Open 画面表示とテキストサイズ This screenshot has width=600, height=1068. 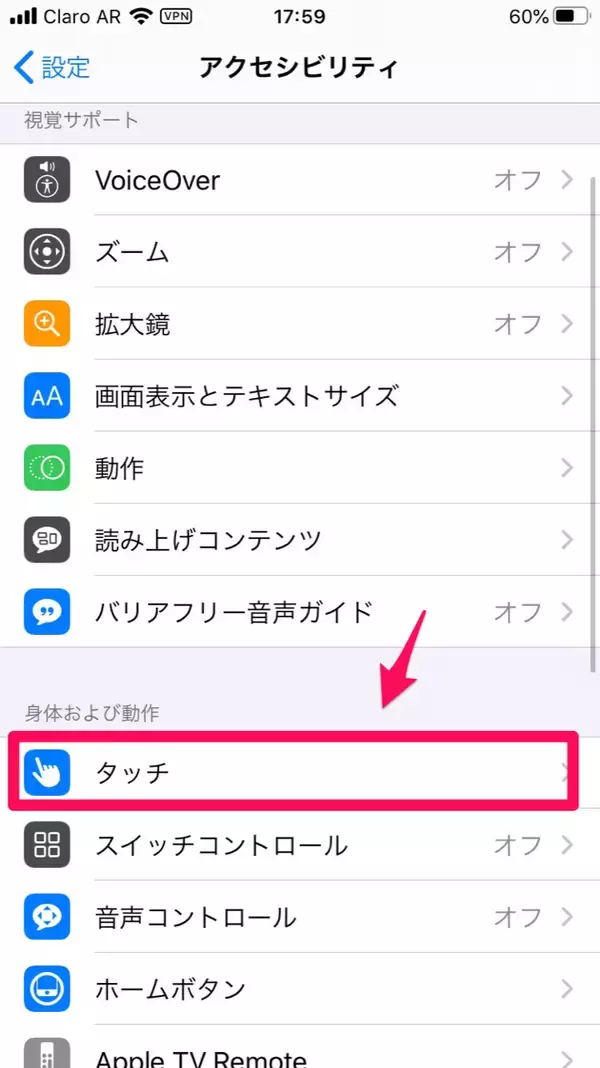click(x=300, y=396)
